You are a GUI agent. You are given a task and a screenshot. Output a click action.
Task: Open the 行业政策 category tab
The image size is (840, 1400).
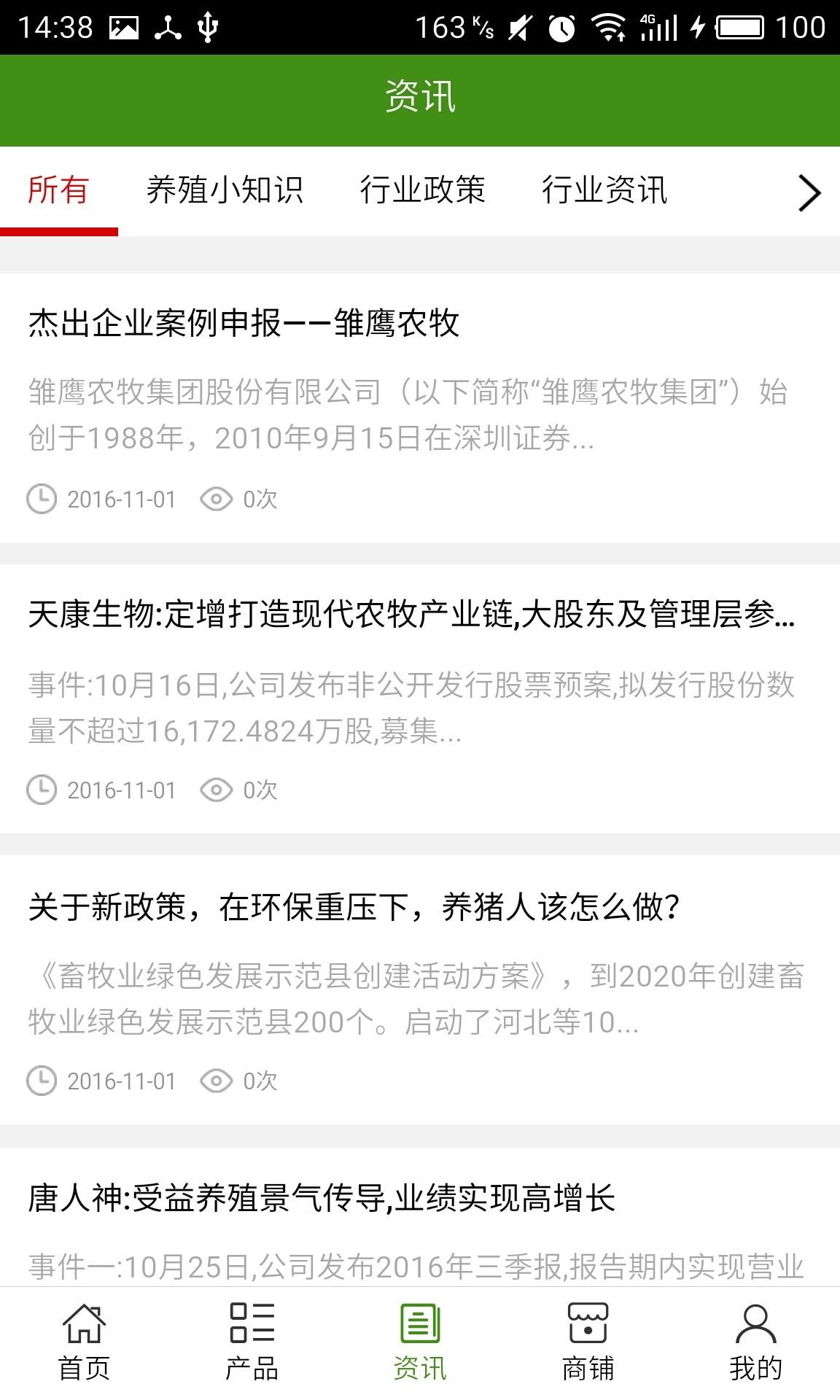[422, 191]
